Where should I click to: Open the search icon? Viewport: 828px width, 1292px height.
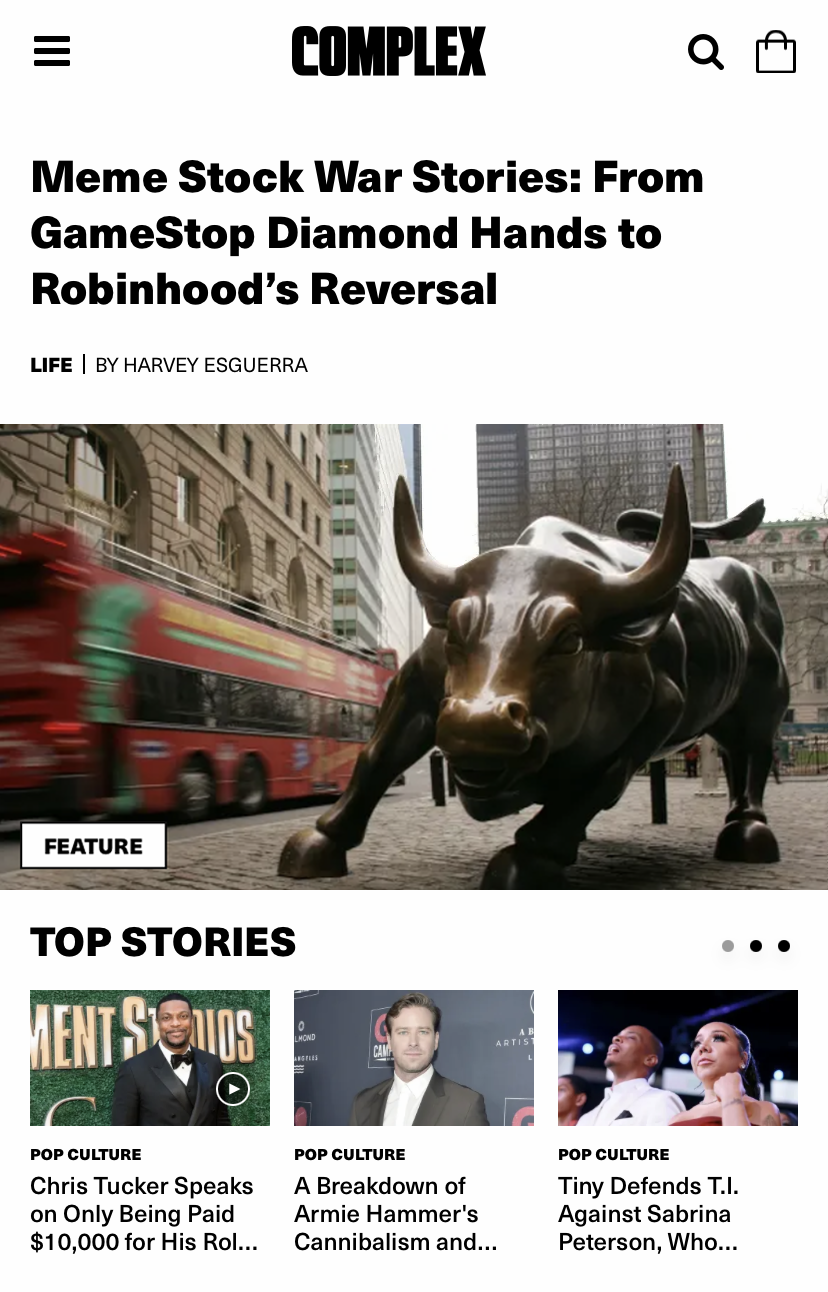coord(705,52)
